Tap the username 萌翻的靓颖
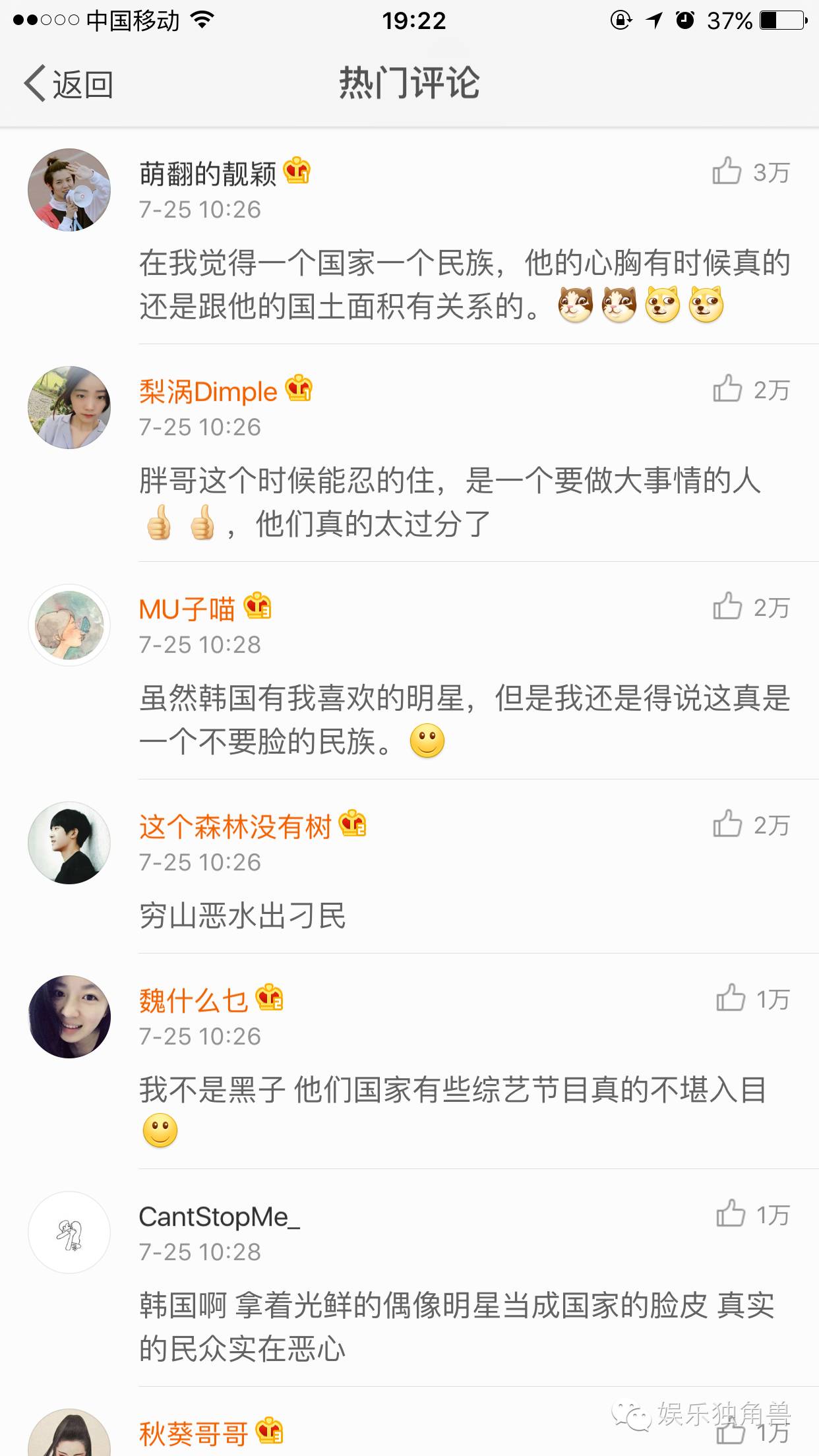This screenshot has width=819, height=1456. tap(208, 174)
